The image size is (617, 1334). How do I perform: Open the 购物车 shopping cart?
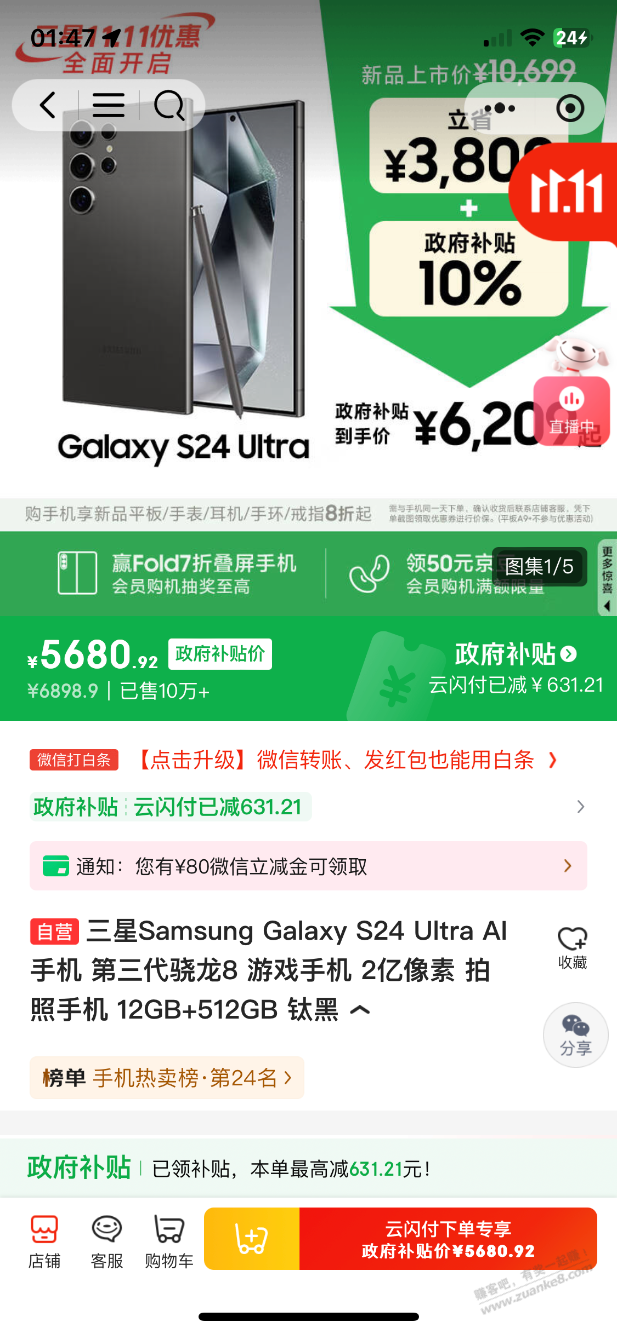click(169, 1240)
